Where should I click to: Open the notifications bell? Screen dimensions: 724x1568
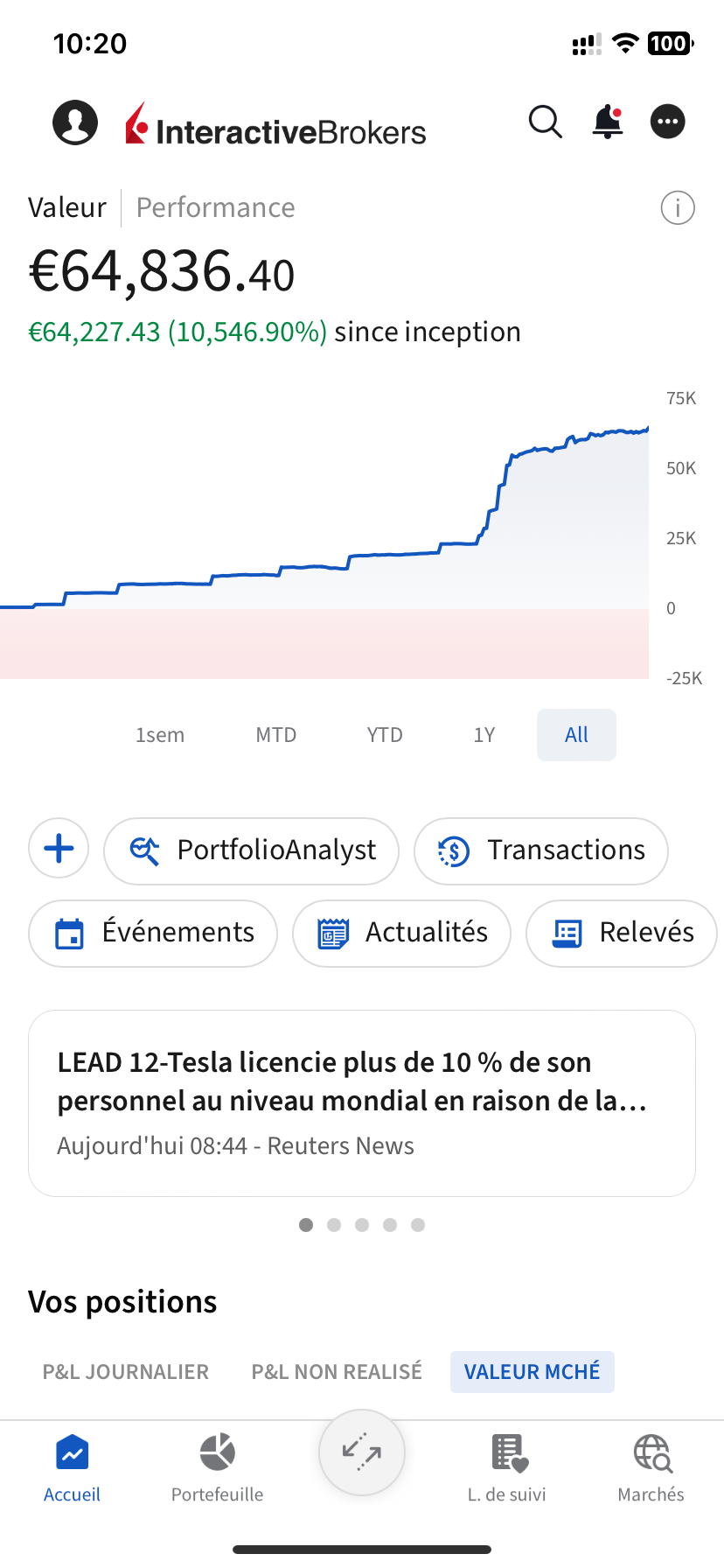pyautogui.click(x=608, y=122)
